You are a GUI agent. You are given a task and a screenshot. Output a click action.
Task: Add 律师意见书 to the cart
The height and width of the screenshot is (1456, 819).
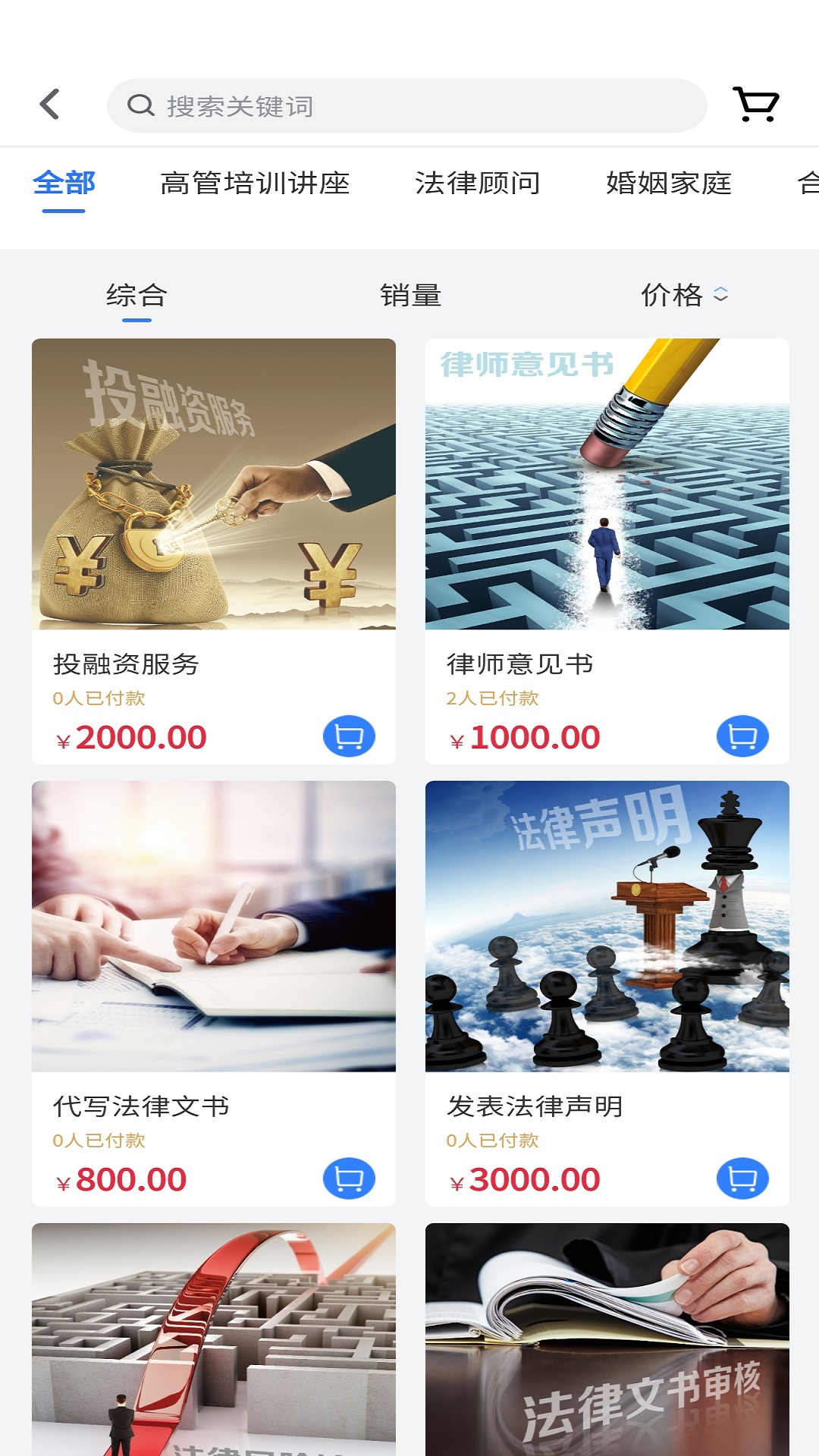point(742,736)
